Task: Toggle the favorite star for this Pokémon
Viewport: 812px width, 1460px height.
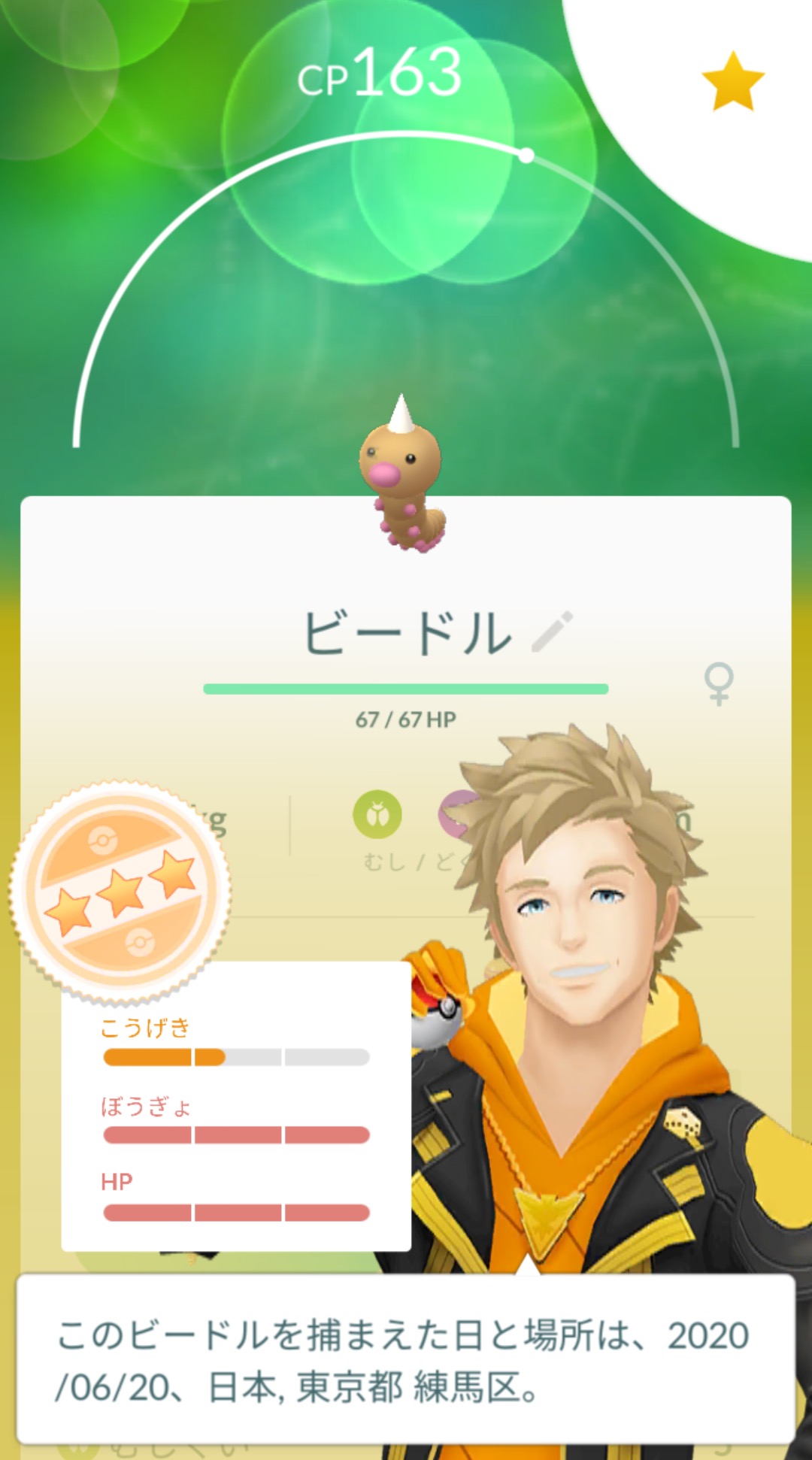Action: pos(732,81)
